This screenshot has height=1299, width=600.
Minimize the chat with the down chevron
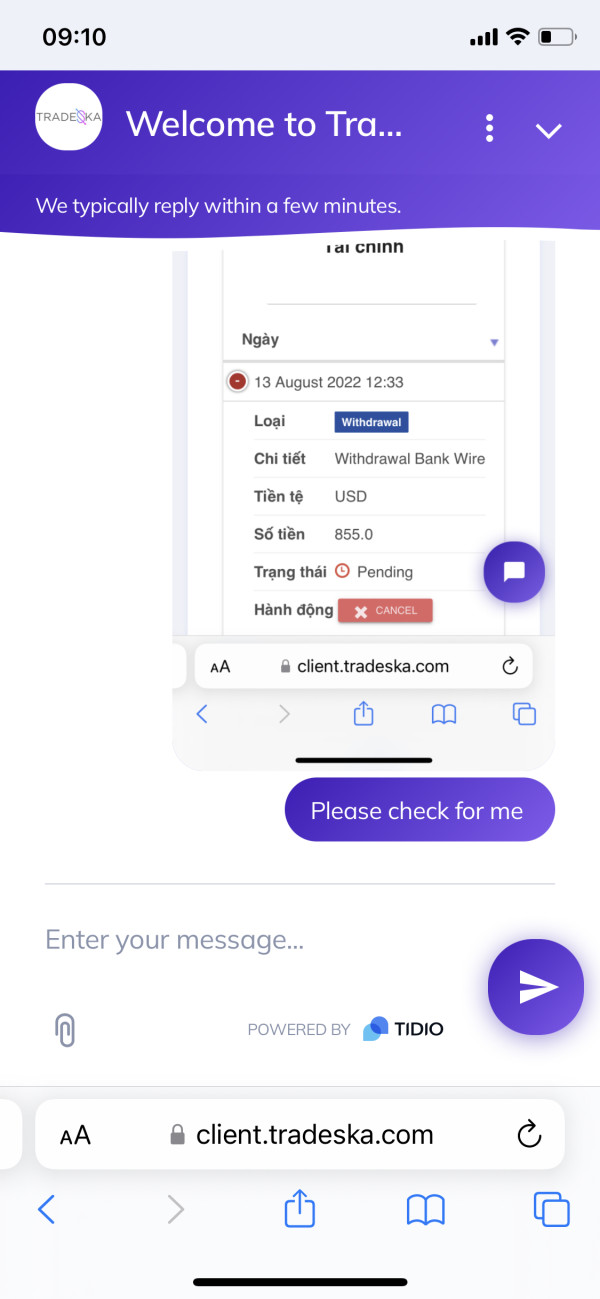pos(549,130)
